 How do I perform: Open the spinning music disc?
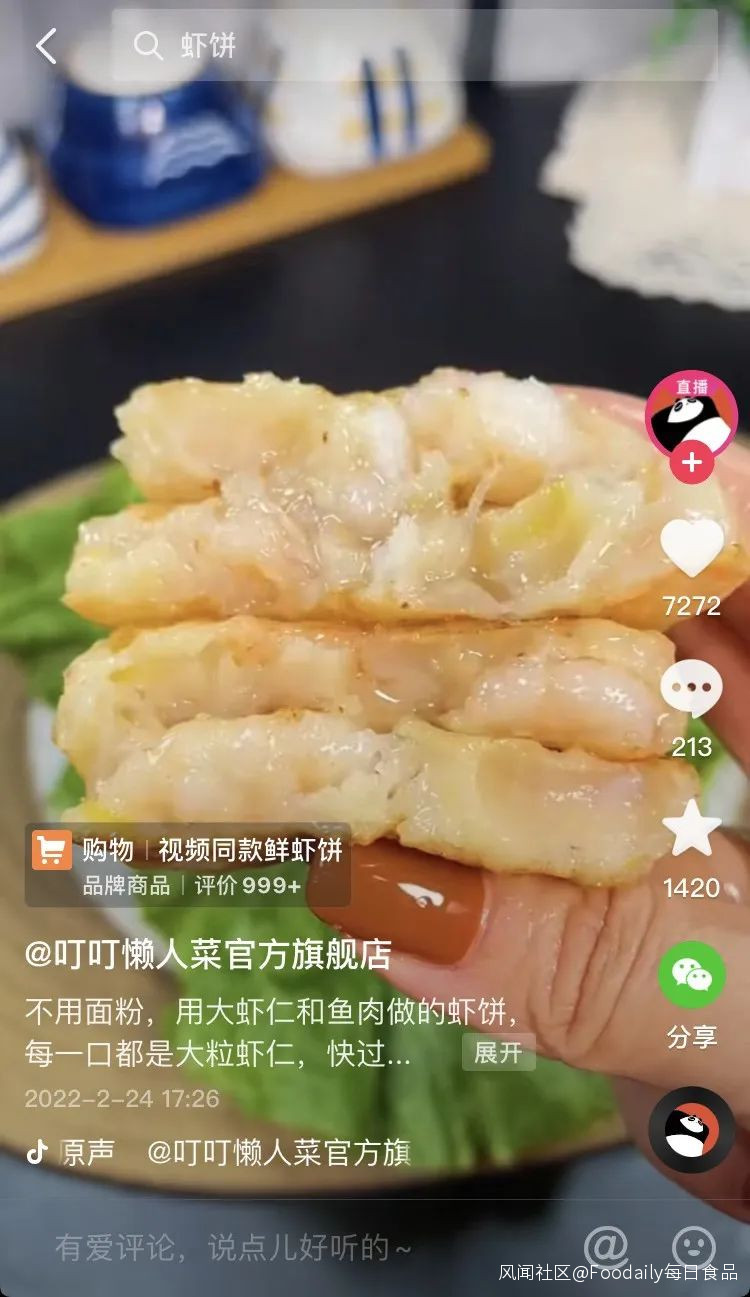[691, 1129]
